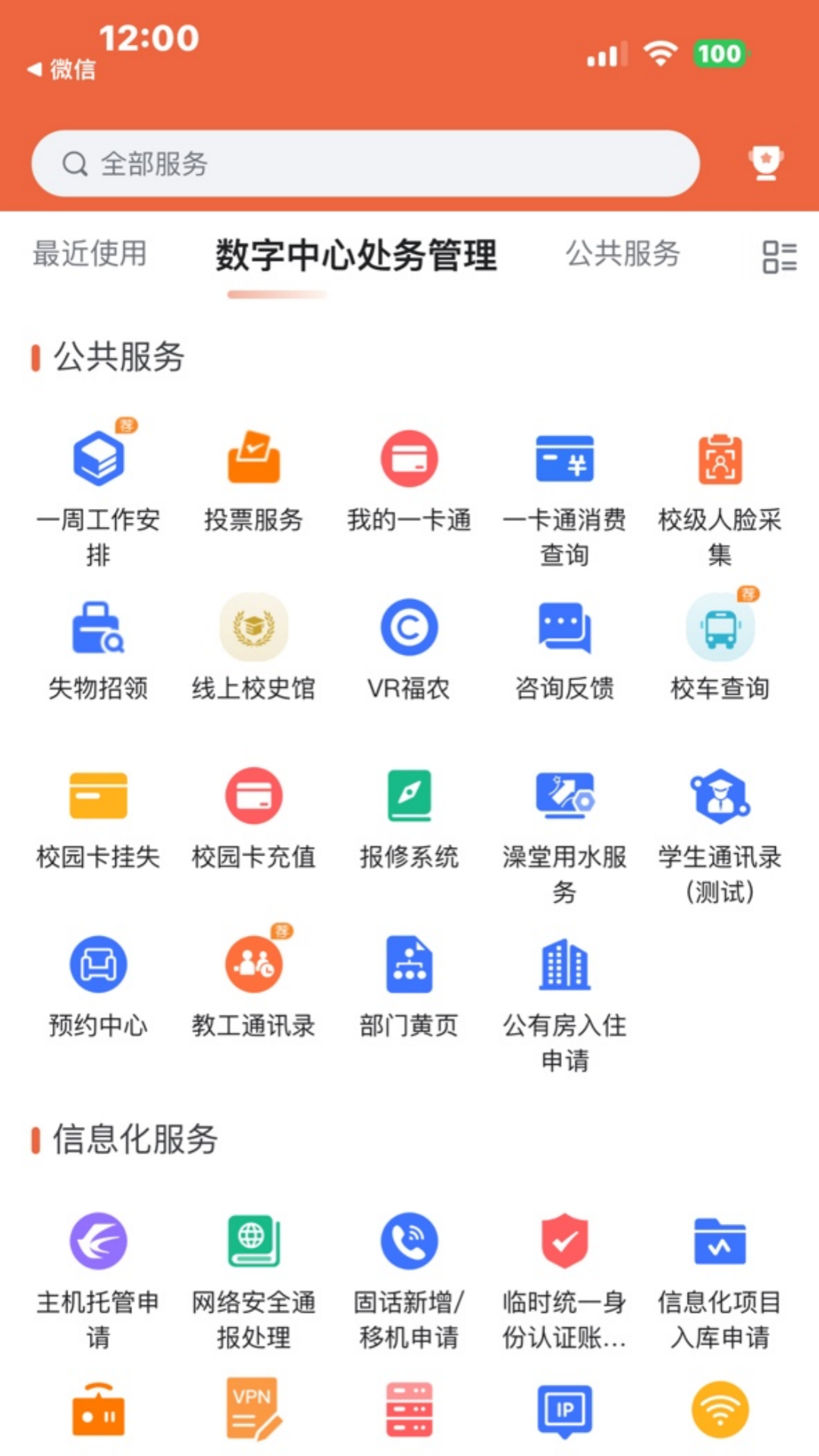Open the trophy icon beside search

click(x=765, y=163)
